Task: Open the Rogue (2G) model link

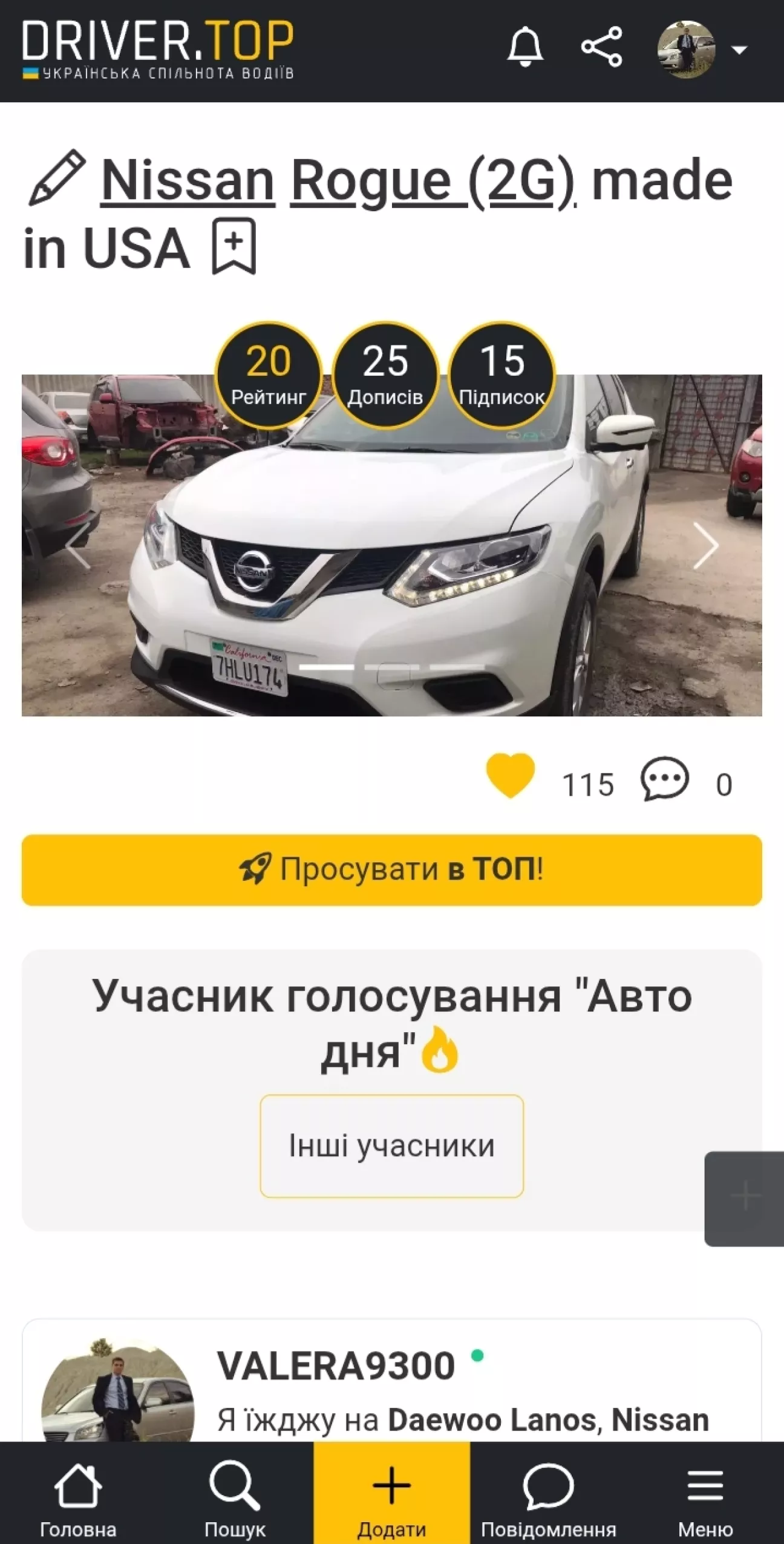Action: (433, 180)
